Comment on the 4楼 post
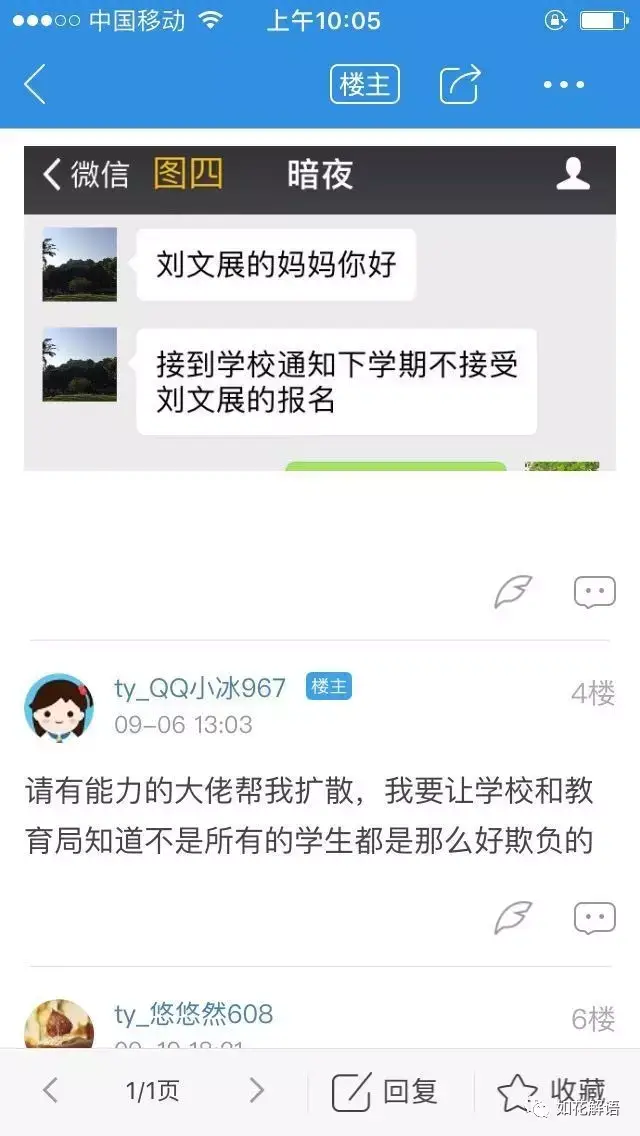The width and height of the screenshot is (640, 1136). 594,917
